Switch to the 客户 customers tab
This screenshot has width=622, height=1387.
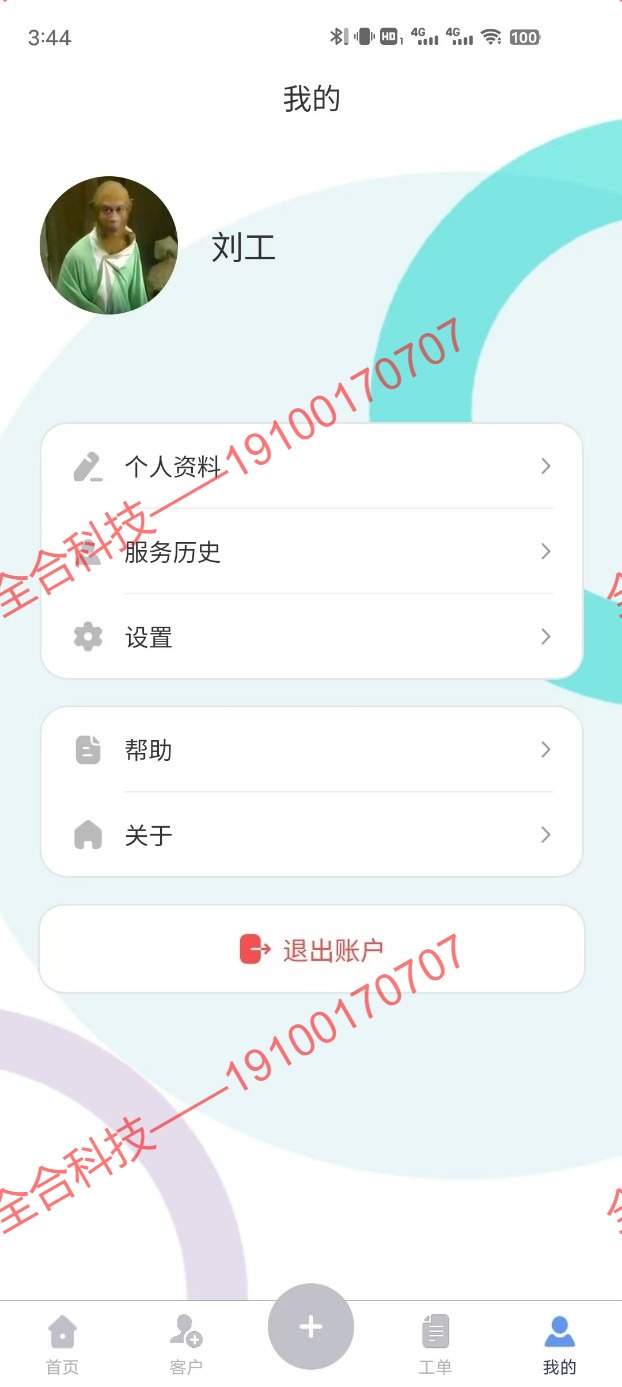click(186, 1344)
